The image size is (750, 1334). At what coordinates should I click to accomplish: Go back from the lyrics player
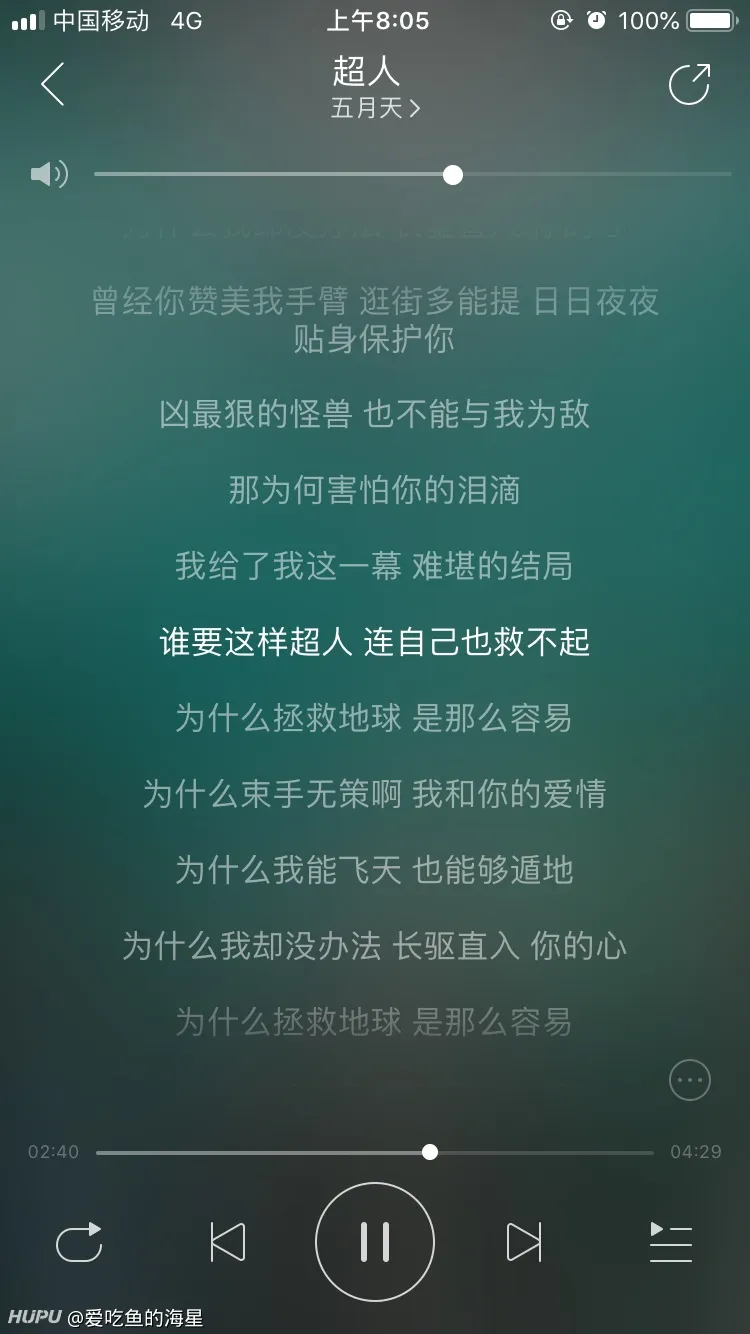[x=52, y=84]
